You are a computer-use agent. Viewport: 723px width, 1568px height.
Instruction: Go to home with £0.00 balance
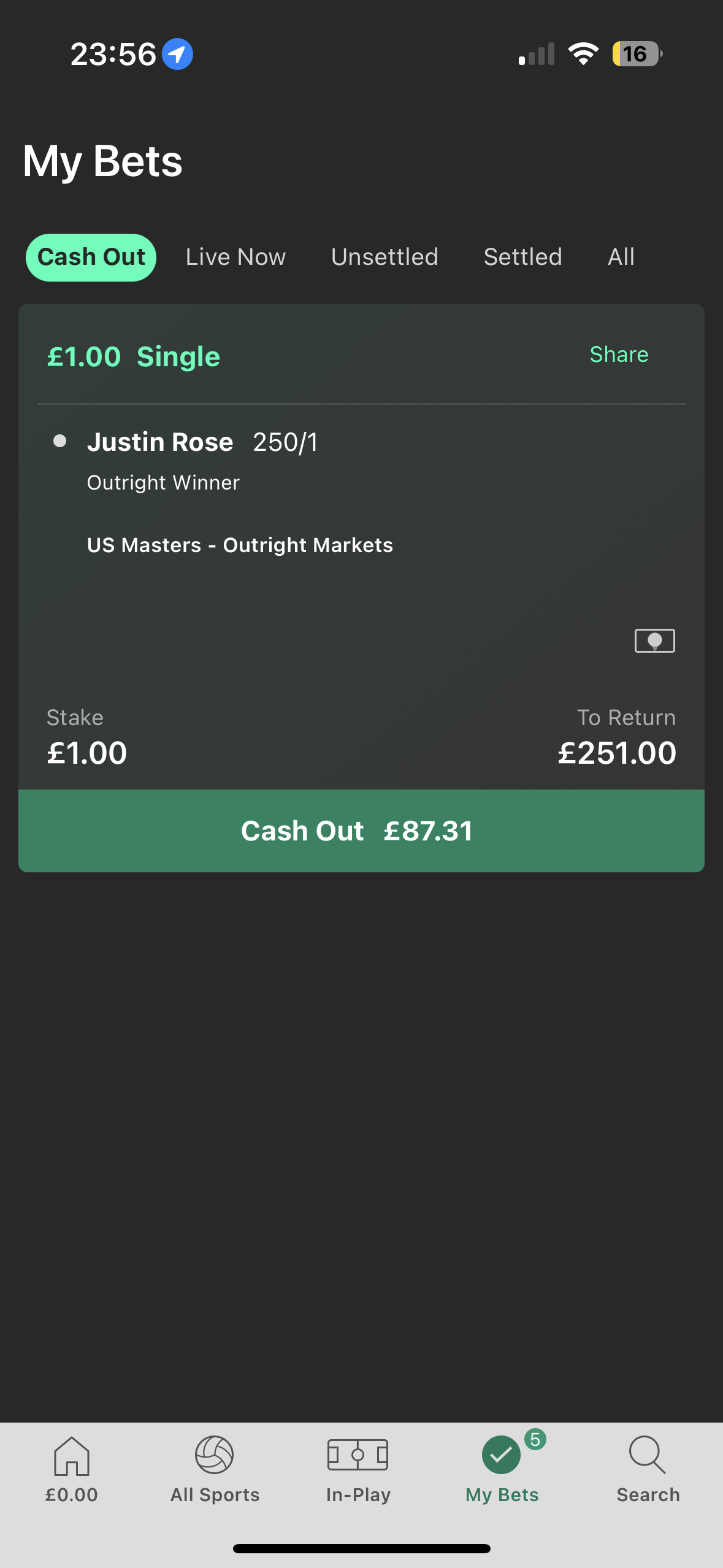[x=72, y=1469]
